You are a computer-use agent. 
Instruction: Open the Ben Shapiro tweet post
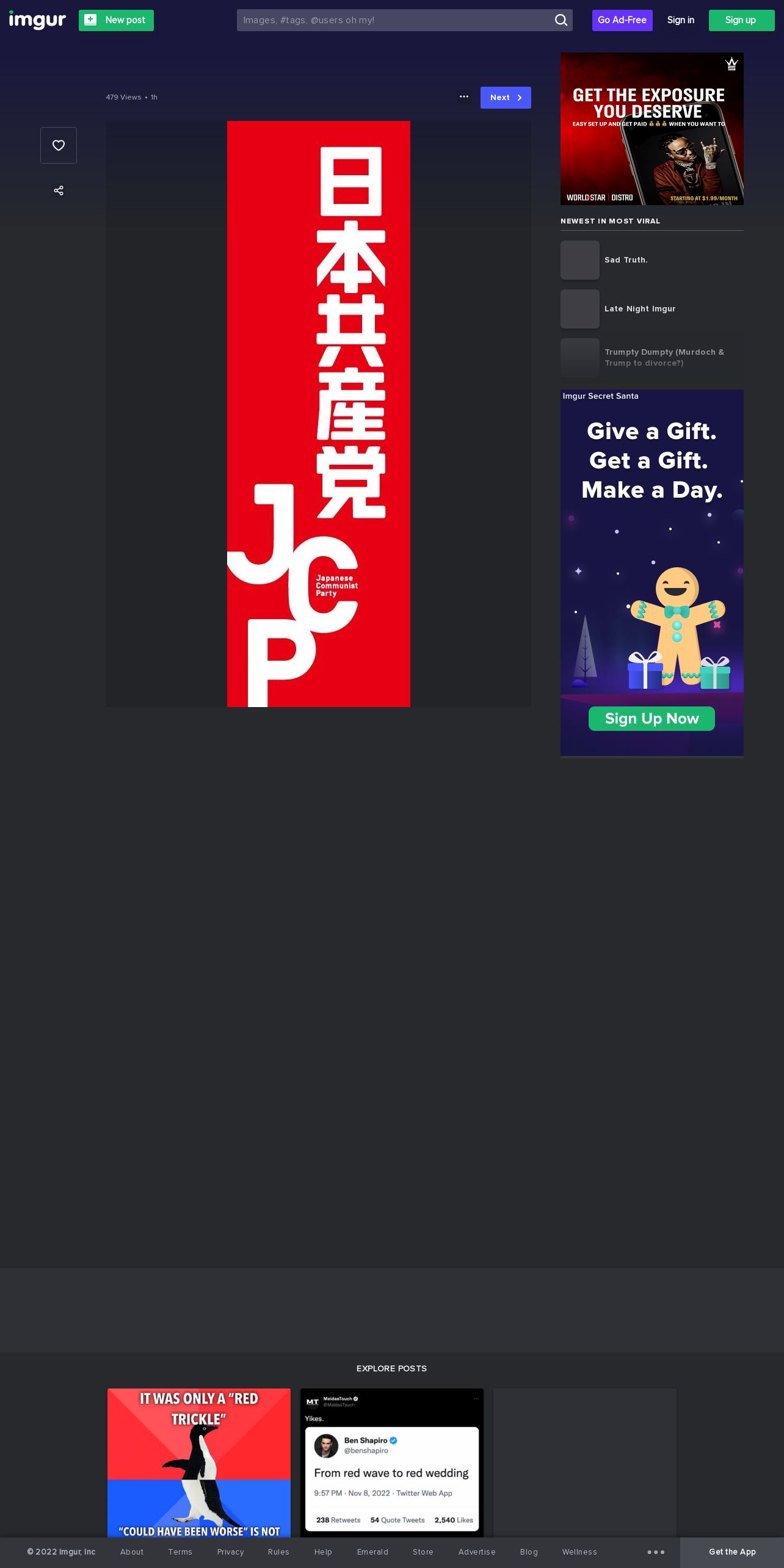[392, 1463]
